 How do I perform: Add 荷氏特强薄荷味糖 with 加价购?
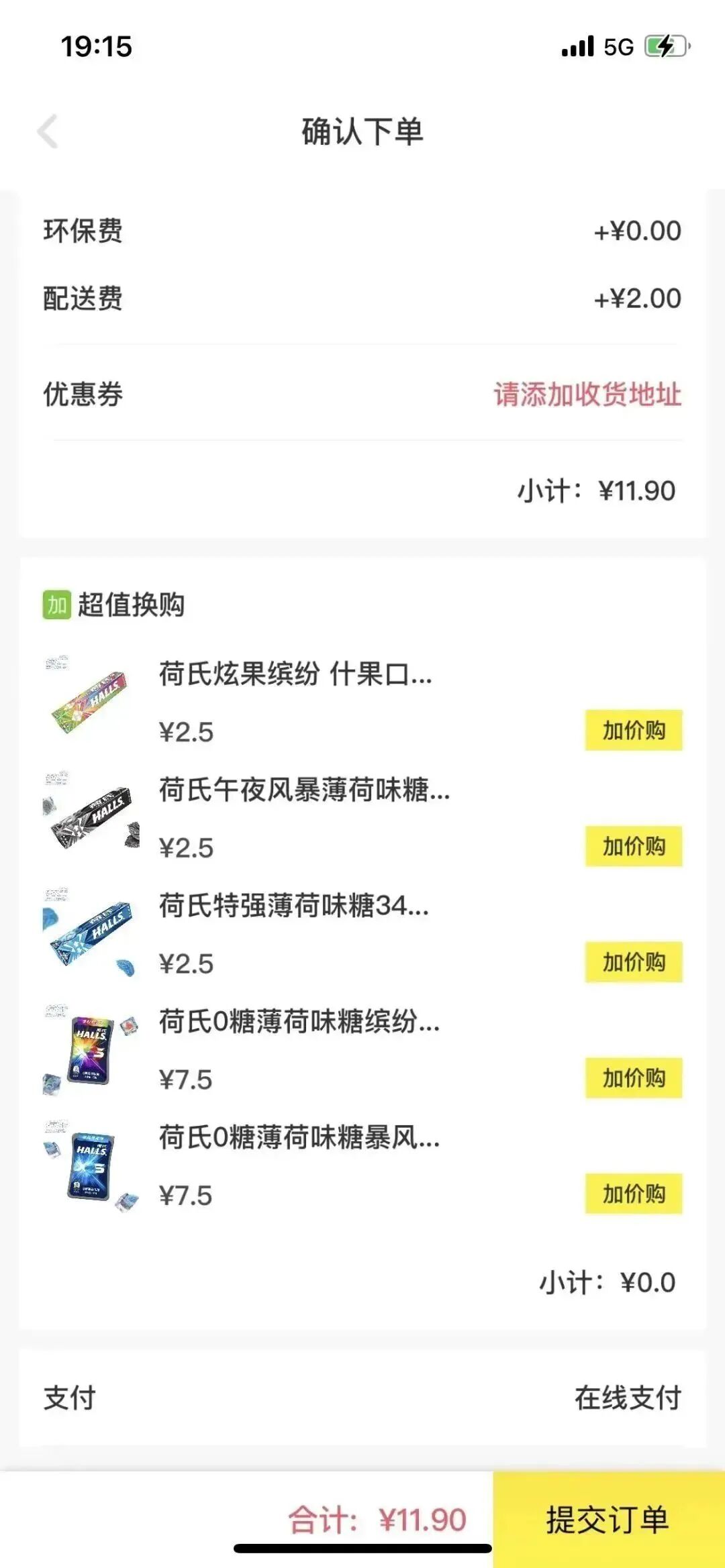633,962
